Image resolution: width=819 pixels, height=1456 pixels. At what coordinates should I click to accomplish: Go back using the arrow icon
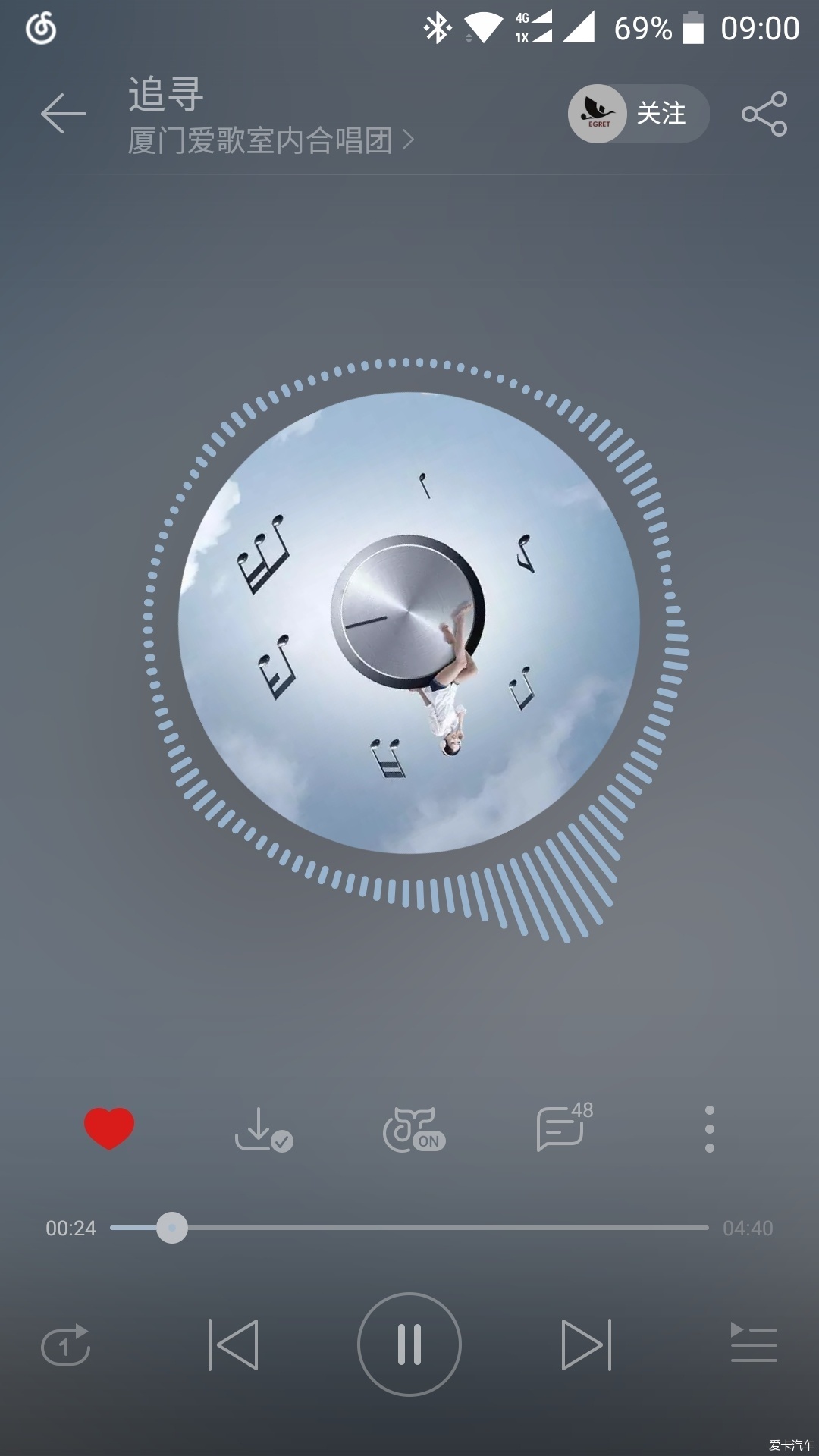click(x=64, y=114)
